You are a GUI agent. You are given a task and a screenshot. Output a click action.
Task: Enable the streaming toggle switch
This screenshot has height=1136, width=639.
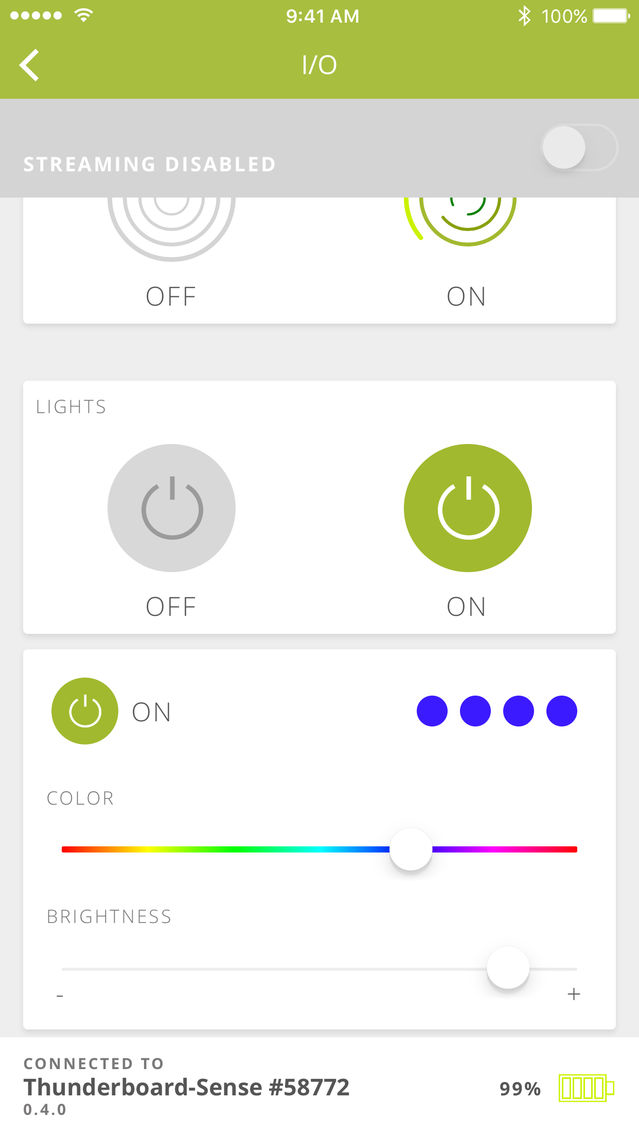click(580, 147)
